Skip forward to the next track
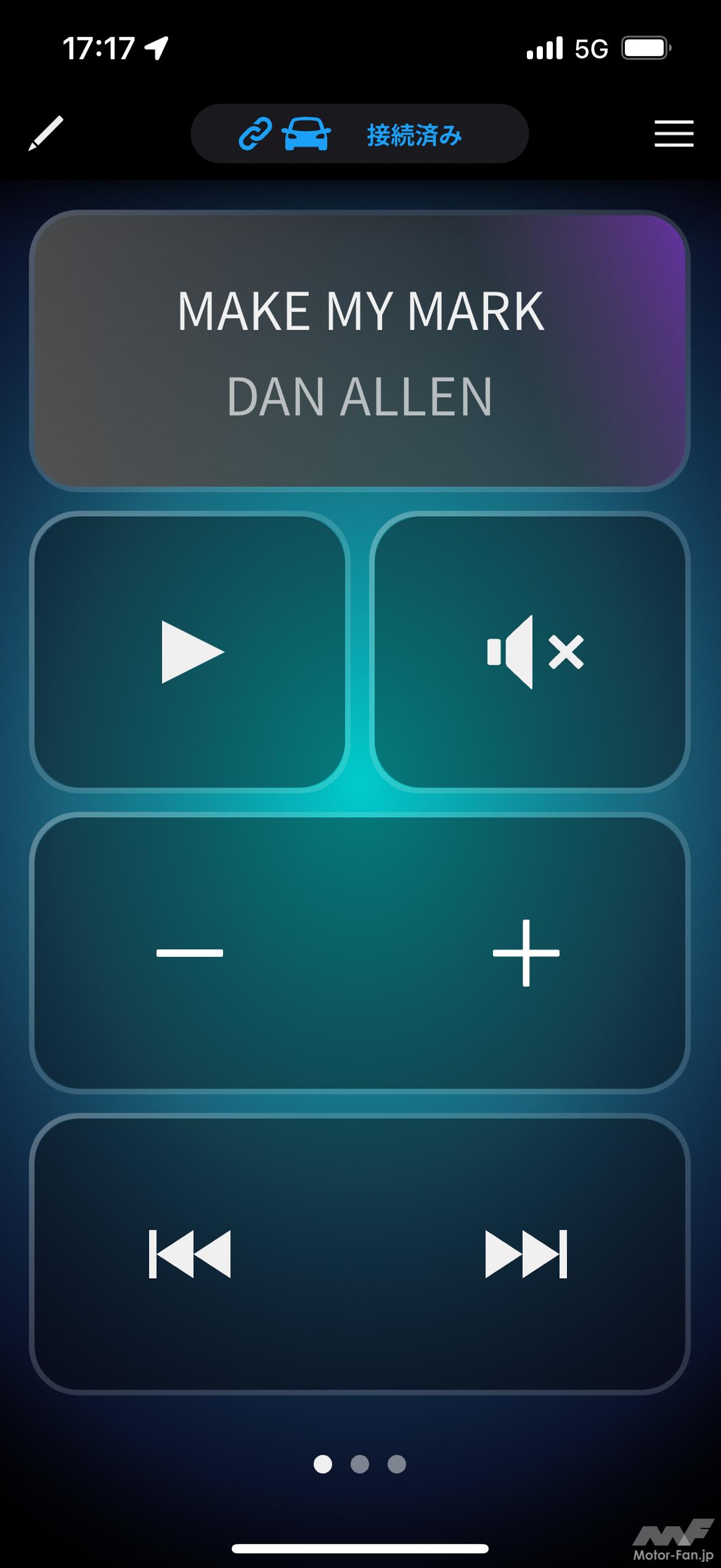 [x=526, y=1254]
